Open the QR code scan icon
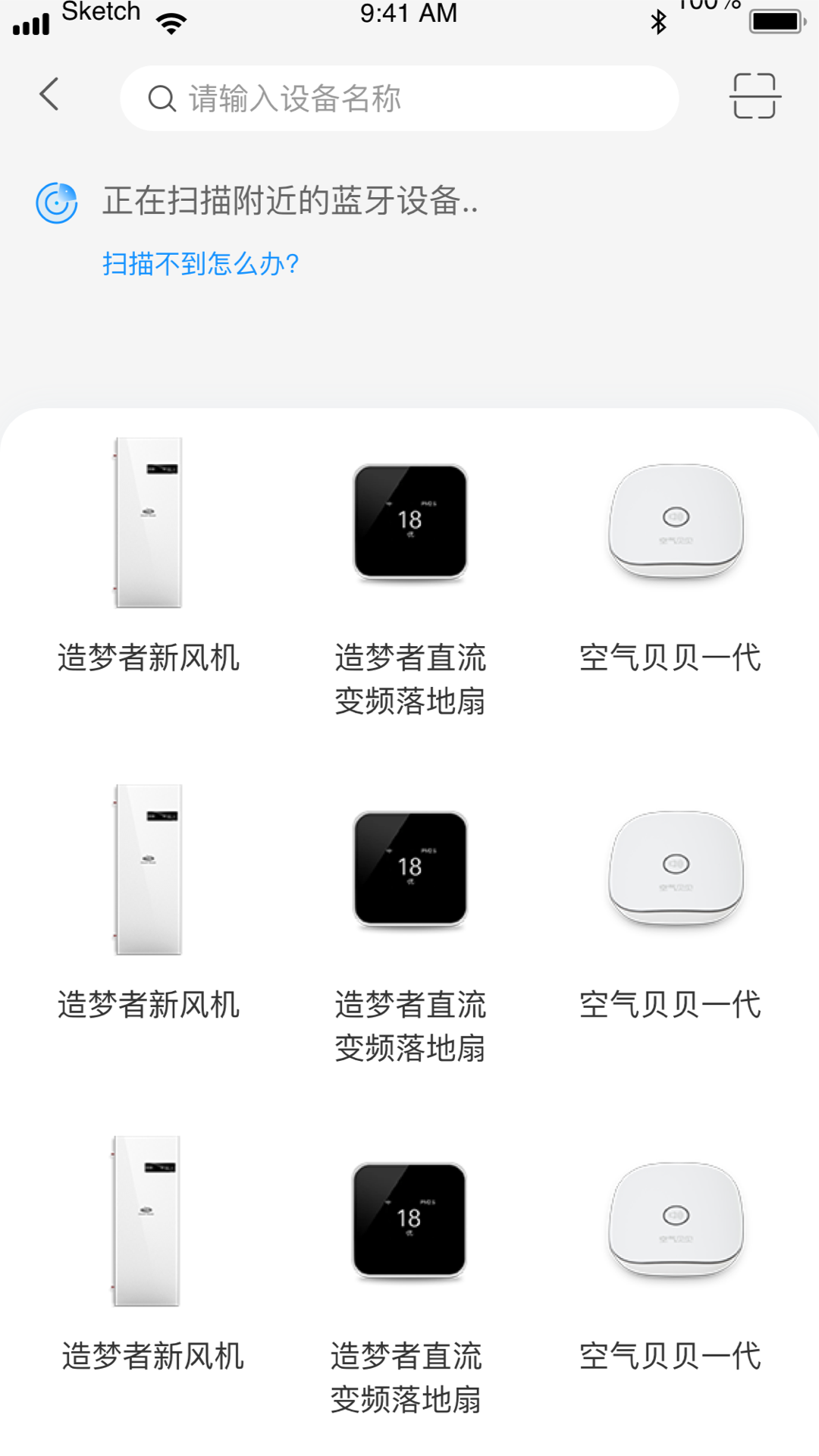Image resolution: width=819 pixels, height=1456 pixels. 755,98
